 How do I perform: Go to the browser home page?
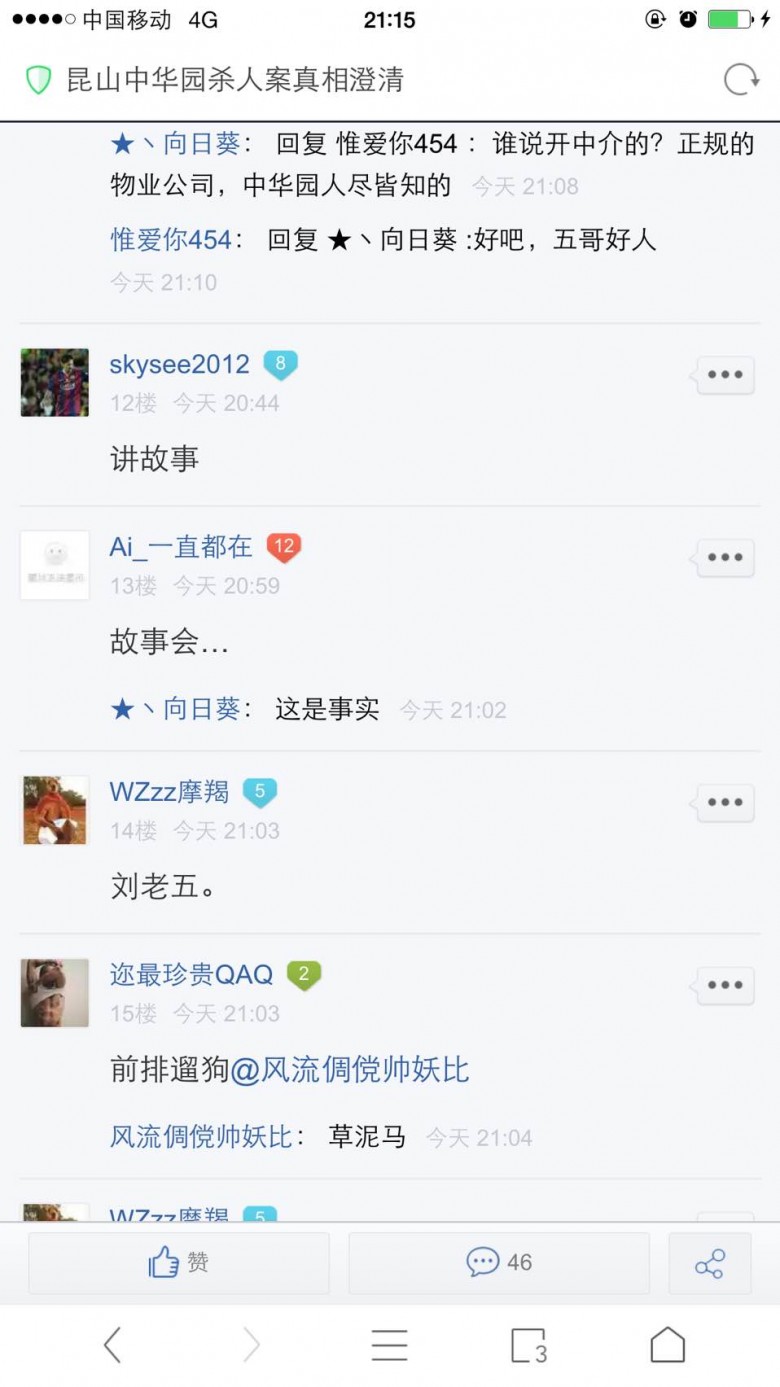(x=668, y=1345)
